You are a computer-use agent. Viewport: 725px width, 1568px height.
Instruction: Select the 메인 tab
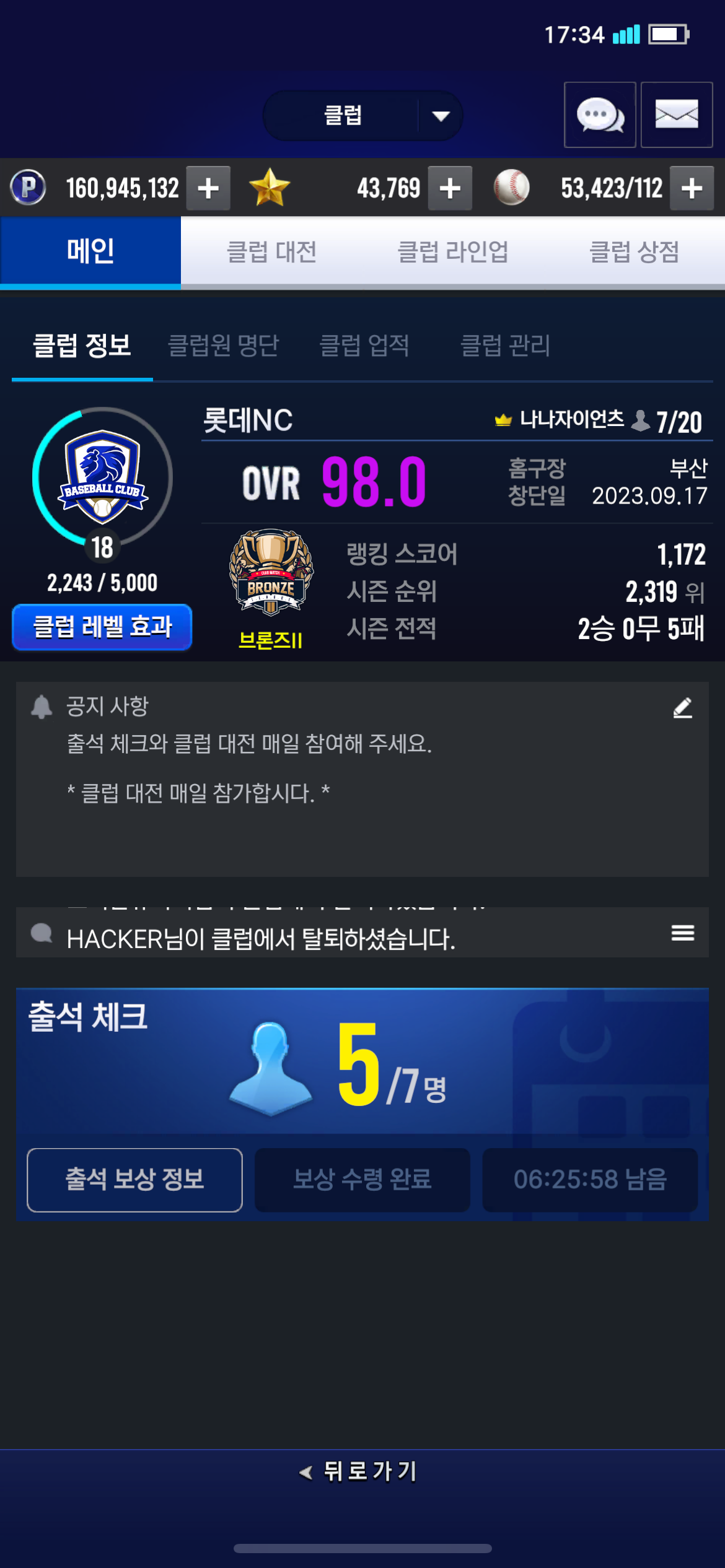pos(90,252)
